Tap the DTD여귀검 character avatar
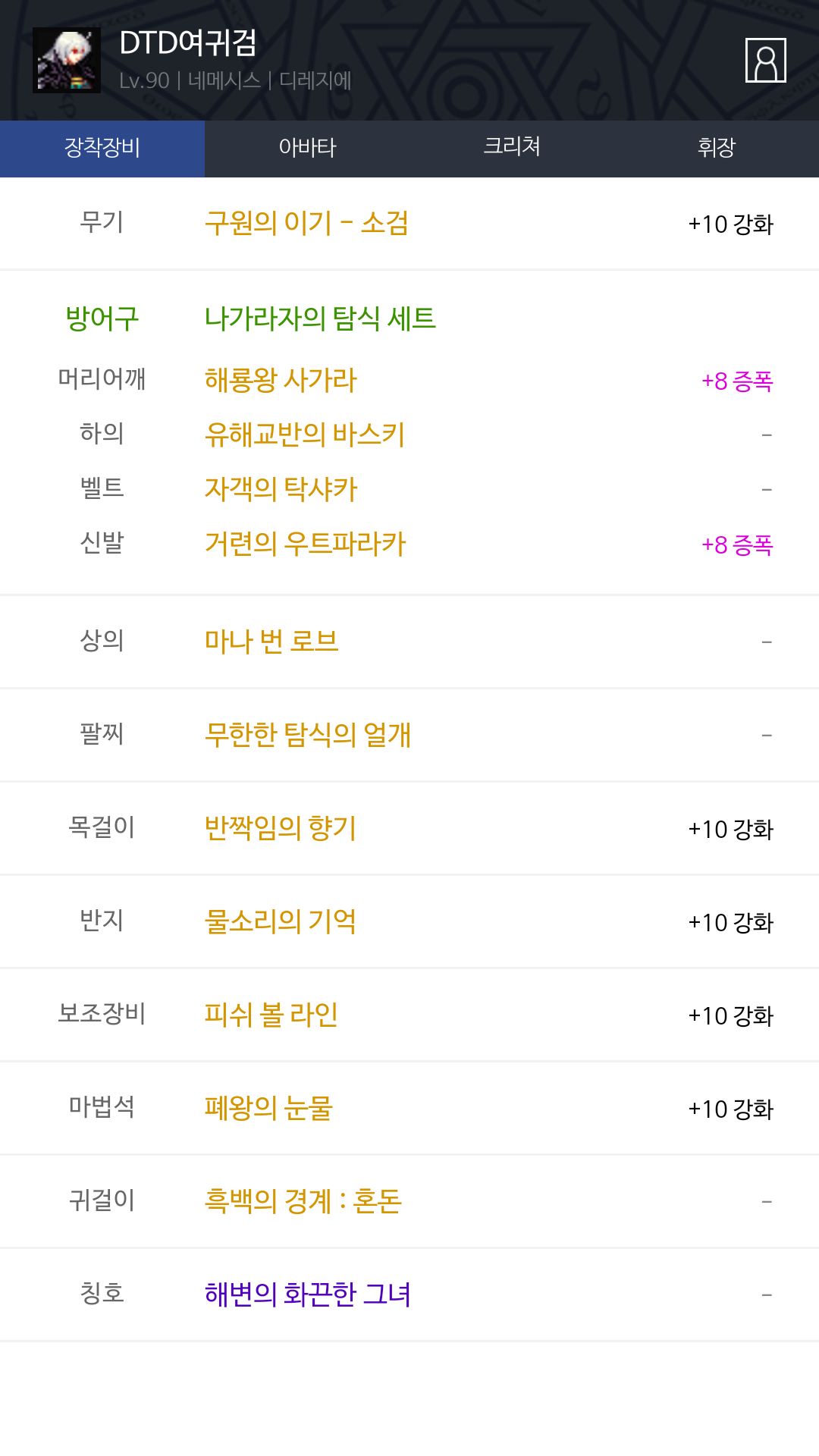The height and width of the screenshot is (1456, 819). coord(67,60)
